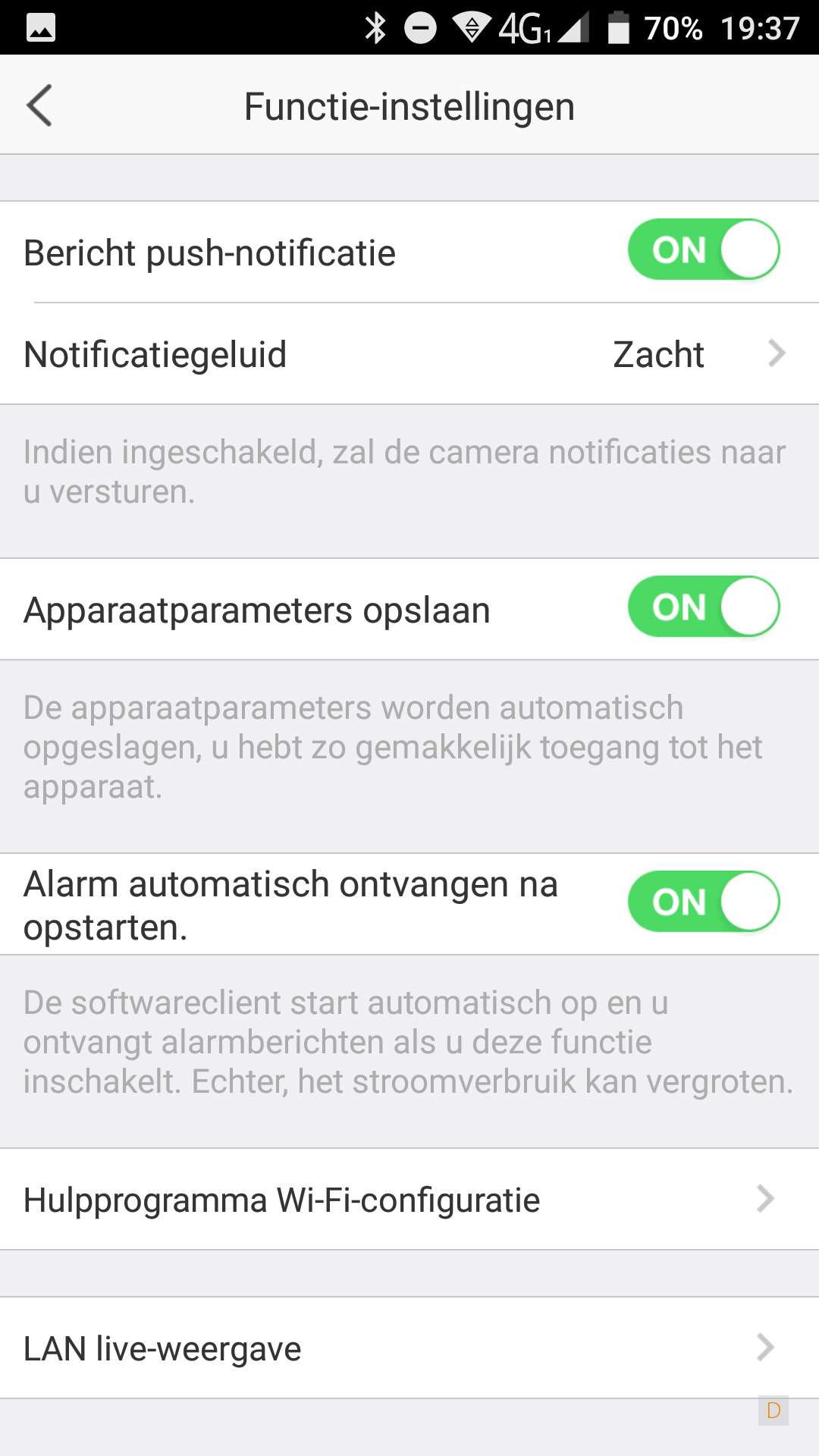Open Notificatiegeluid sound options
The width and height of the screenshot is (819, 1456).
[409, 354]
